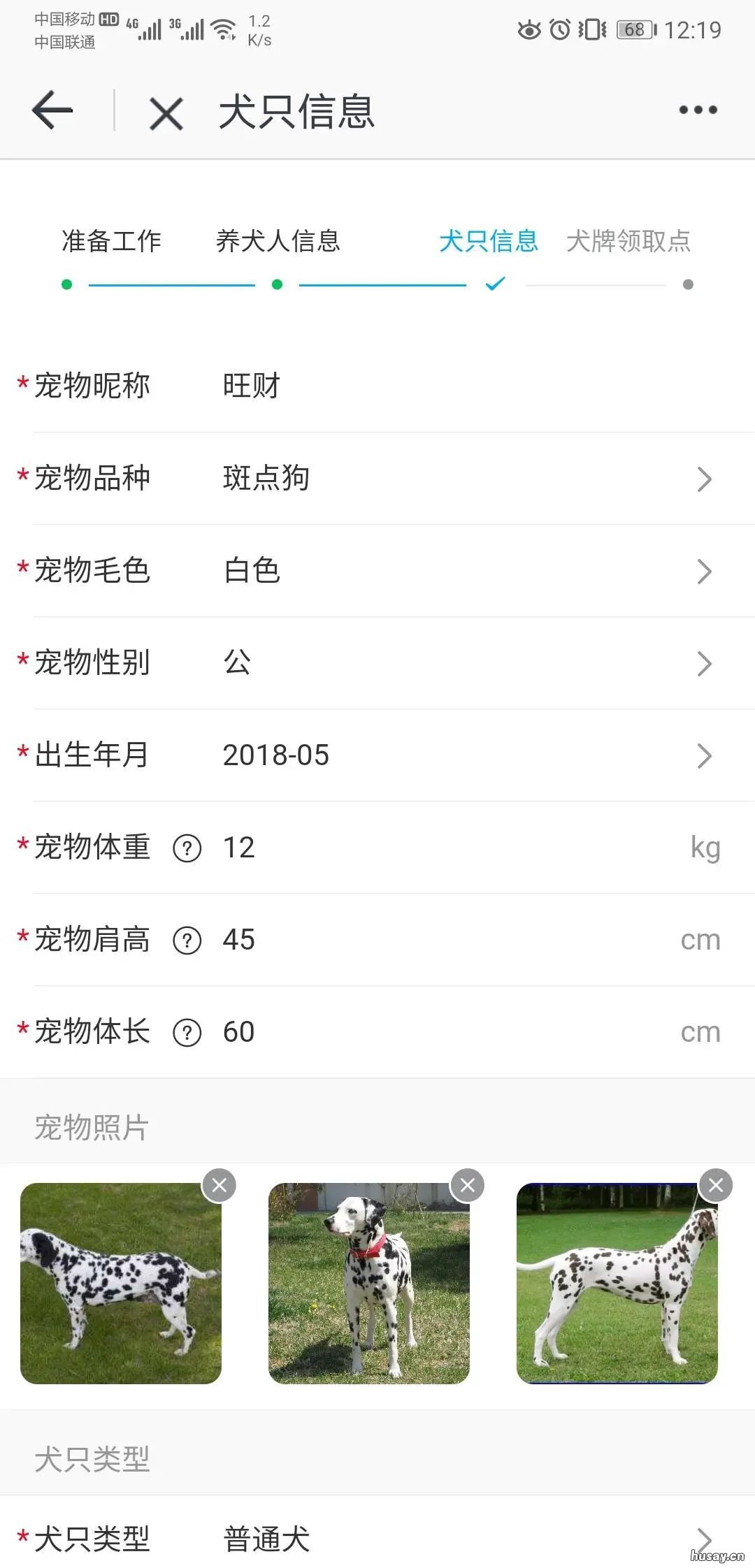The height and width of the screenshot is (1568, 755).
Task: Tap the help icon beside 宠物体重
Action: coord(187,848)
